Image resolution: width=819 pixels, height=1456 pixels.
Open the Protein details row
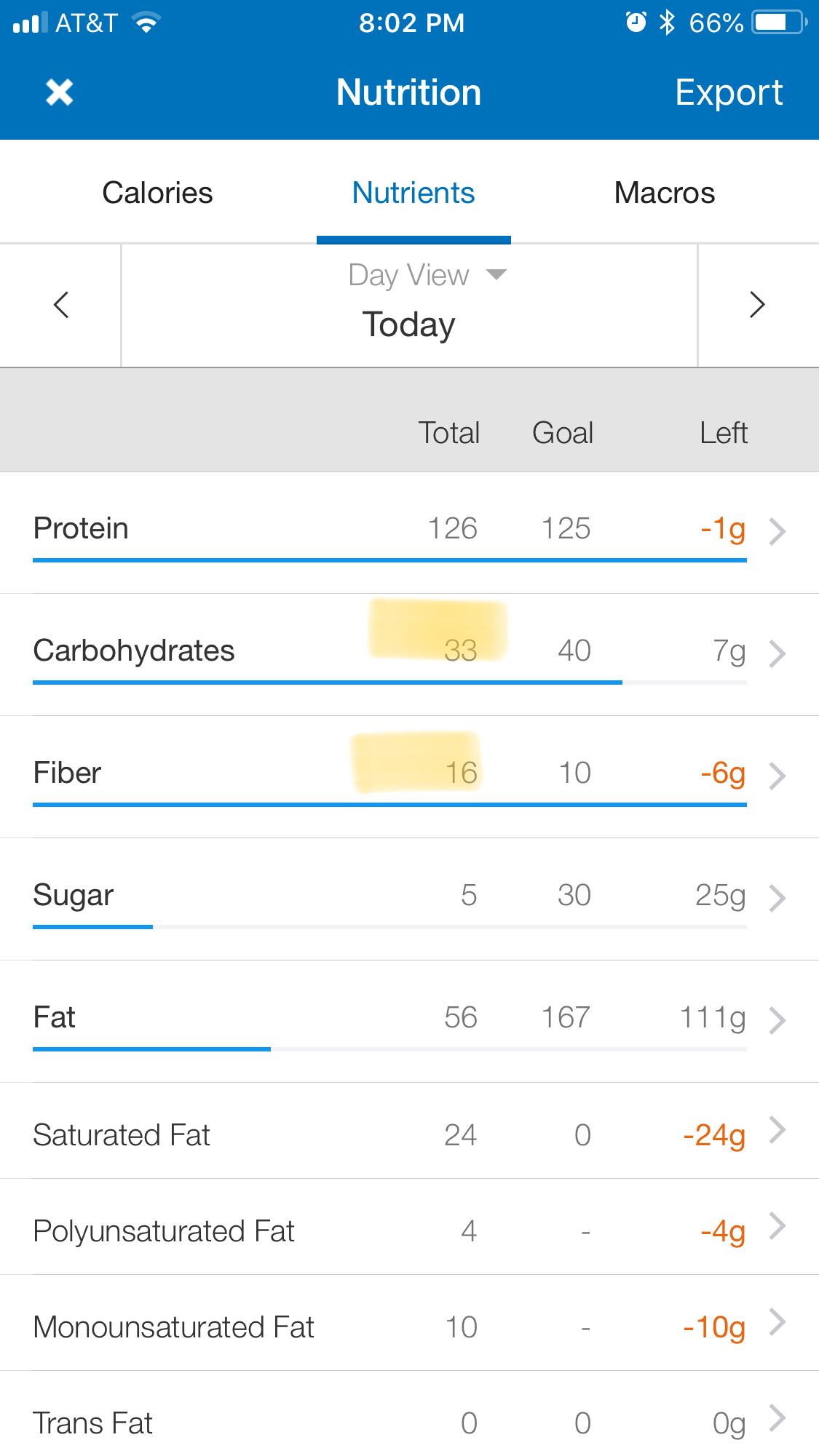click(409, 533)
